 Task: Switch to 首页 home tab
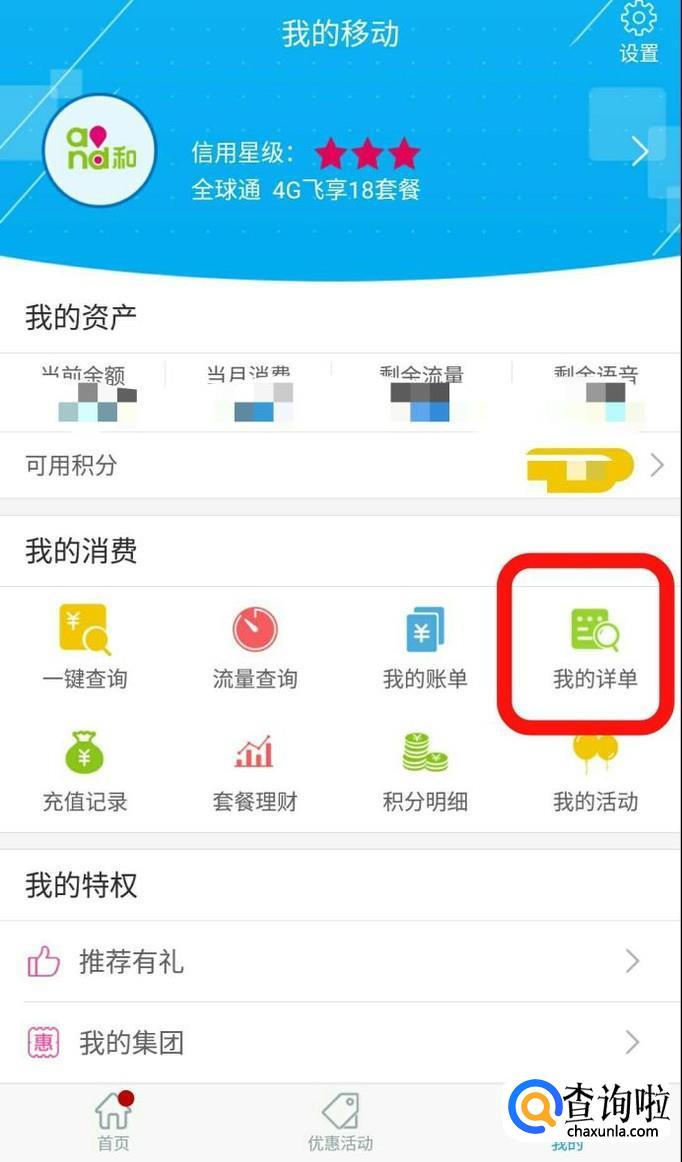[113, 1120]
